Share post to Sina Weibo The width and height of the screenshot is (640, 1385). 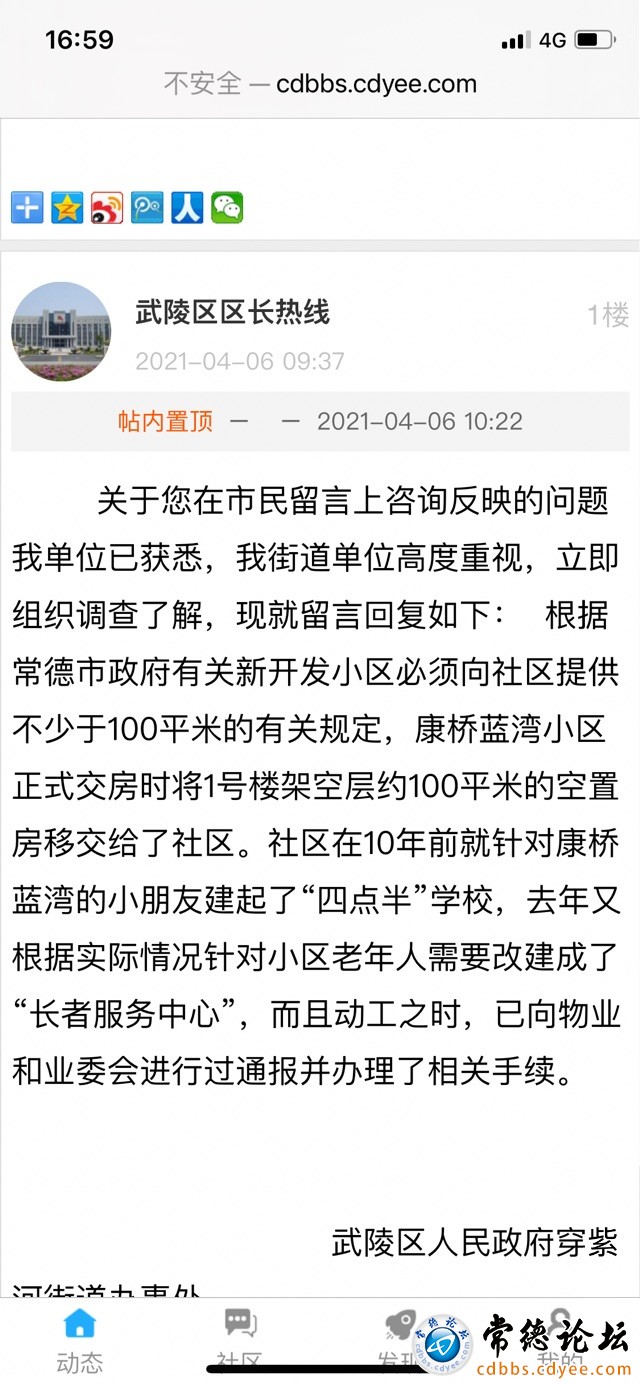point(107,207)
